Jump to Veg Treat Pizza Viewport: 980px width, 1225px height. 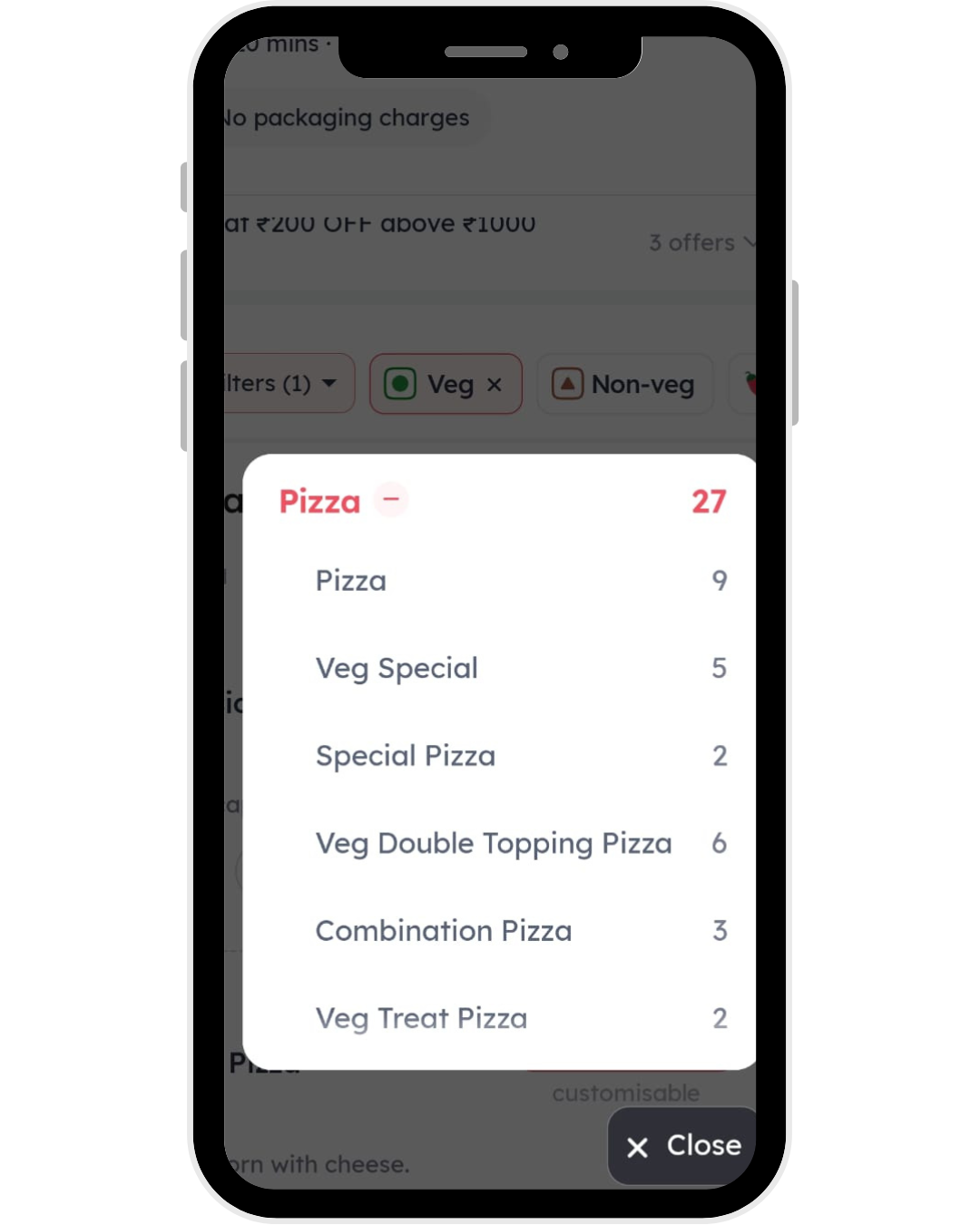click(x=421, y=1018)
